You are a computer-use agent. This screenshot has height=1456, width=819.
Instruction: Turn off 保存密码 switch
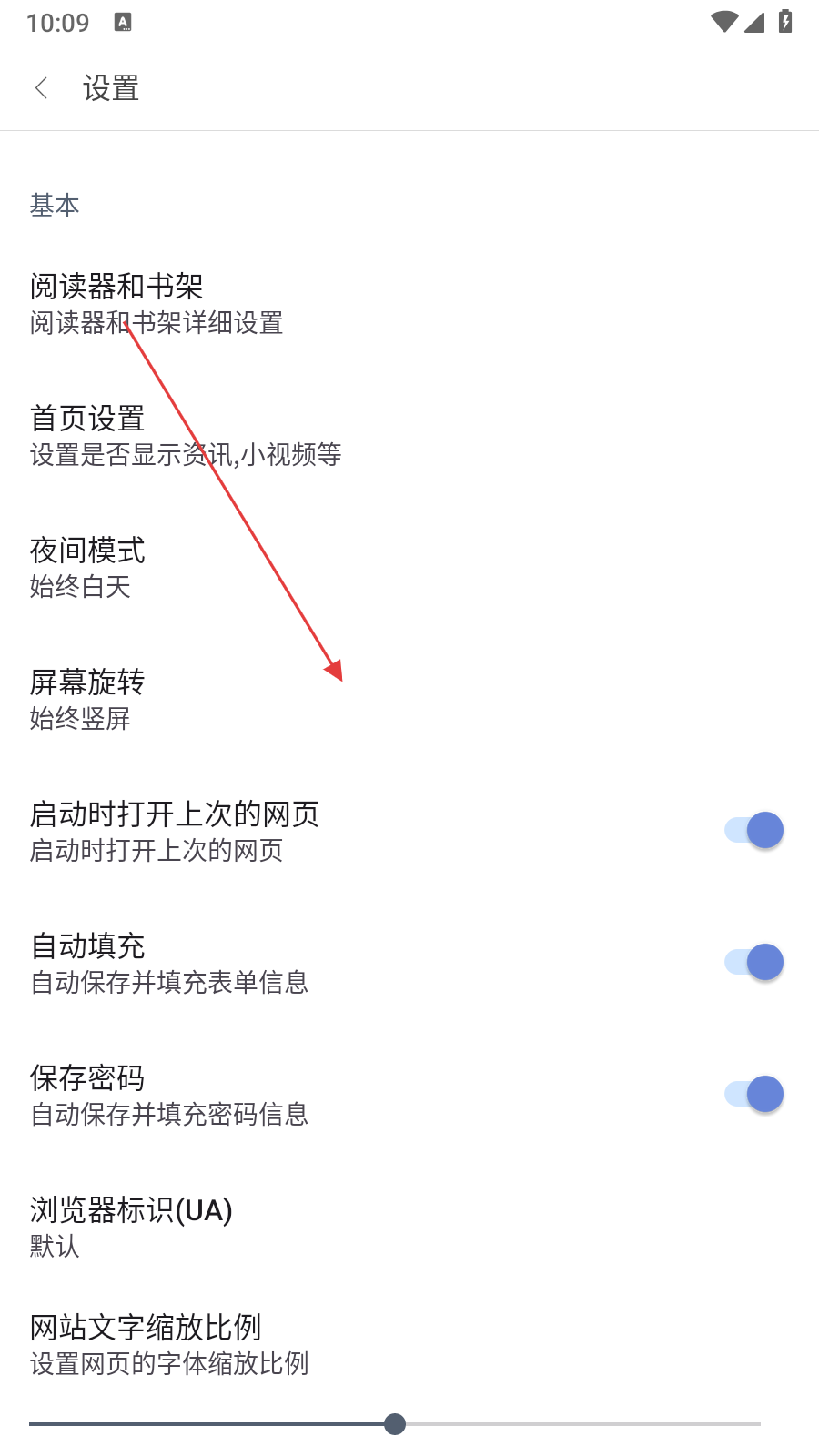tap(754, 1094)
